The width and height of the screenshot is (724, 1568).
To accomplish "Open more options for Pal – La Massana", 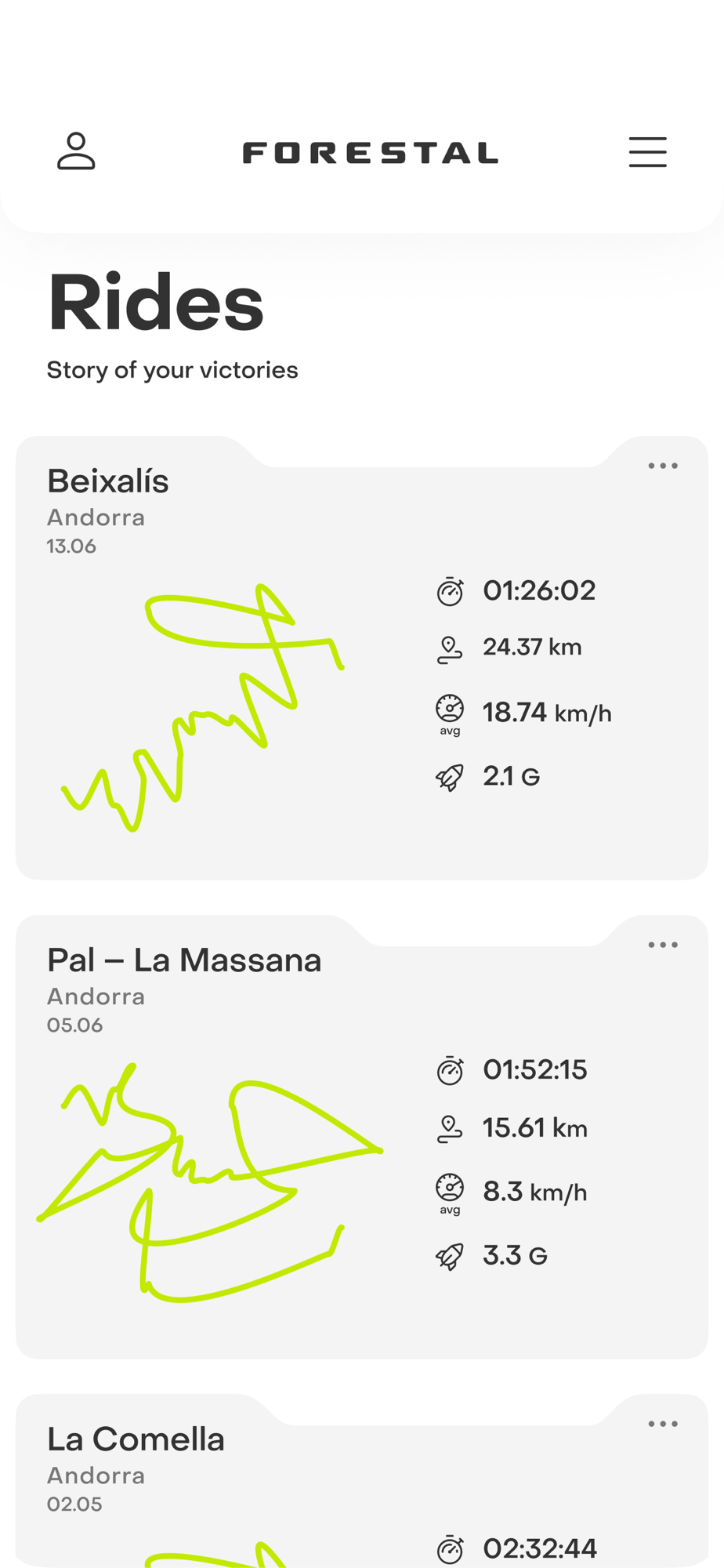I will click(662, 945).
